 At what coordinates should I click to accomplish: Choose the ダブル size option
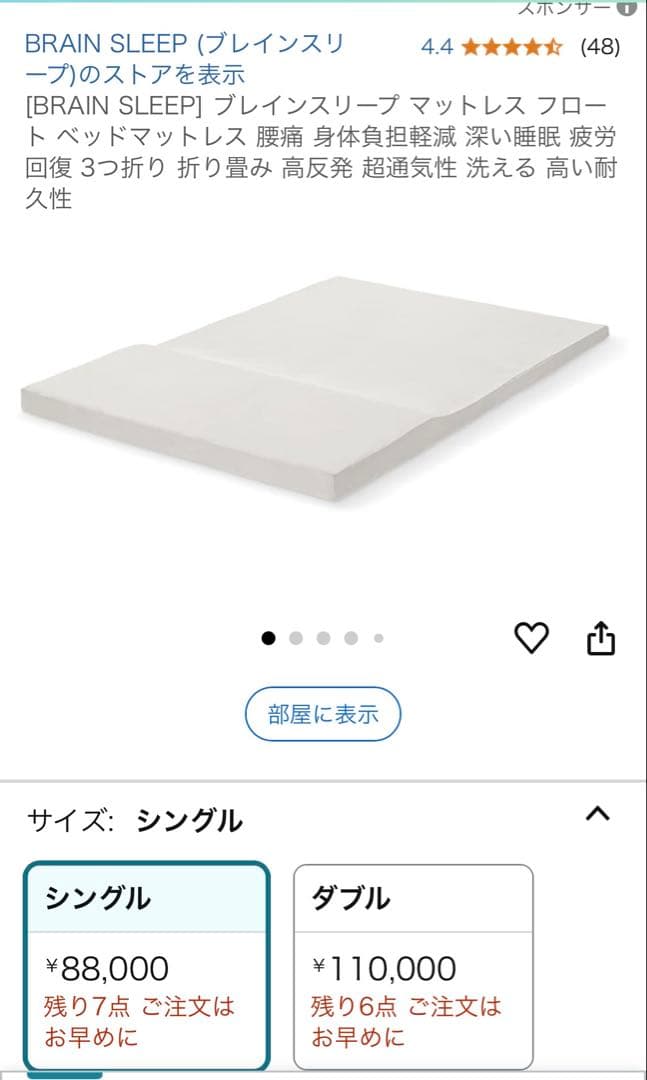click(413, 965)
